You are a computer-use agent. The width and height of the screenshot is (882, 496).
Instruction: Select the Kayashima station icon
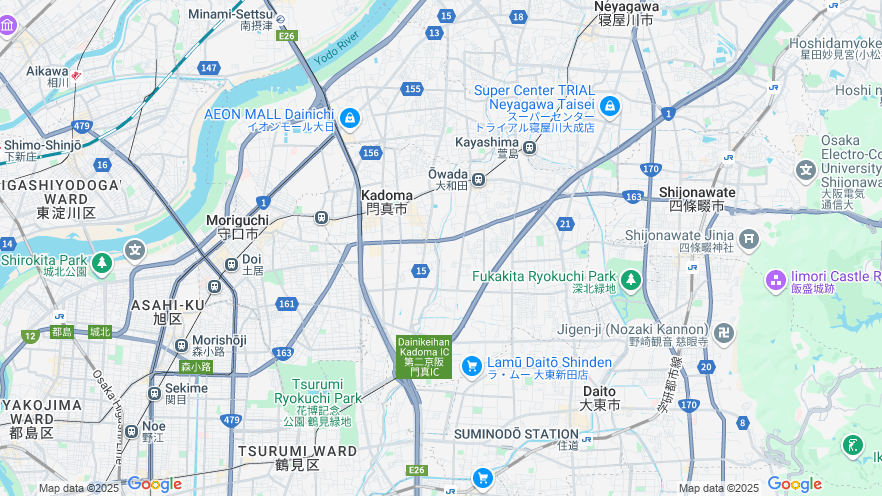529,148
